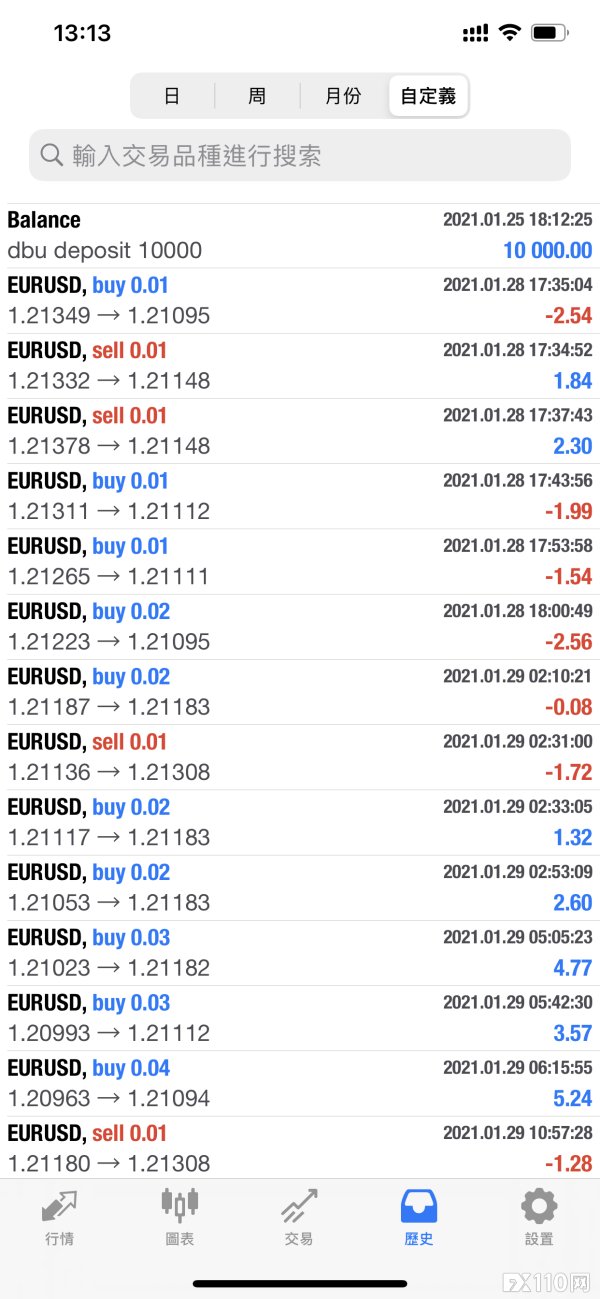Switch to the 日 (day) period tab
Image resolution: width=600 pixels, height=1299 pixels.
point(172,96)
